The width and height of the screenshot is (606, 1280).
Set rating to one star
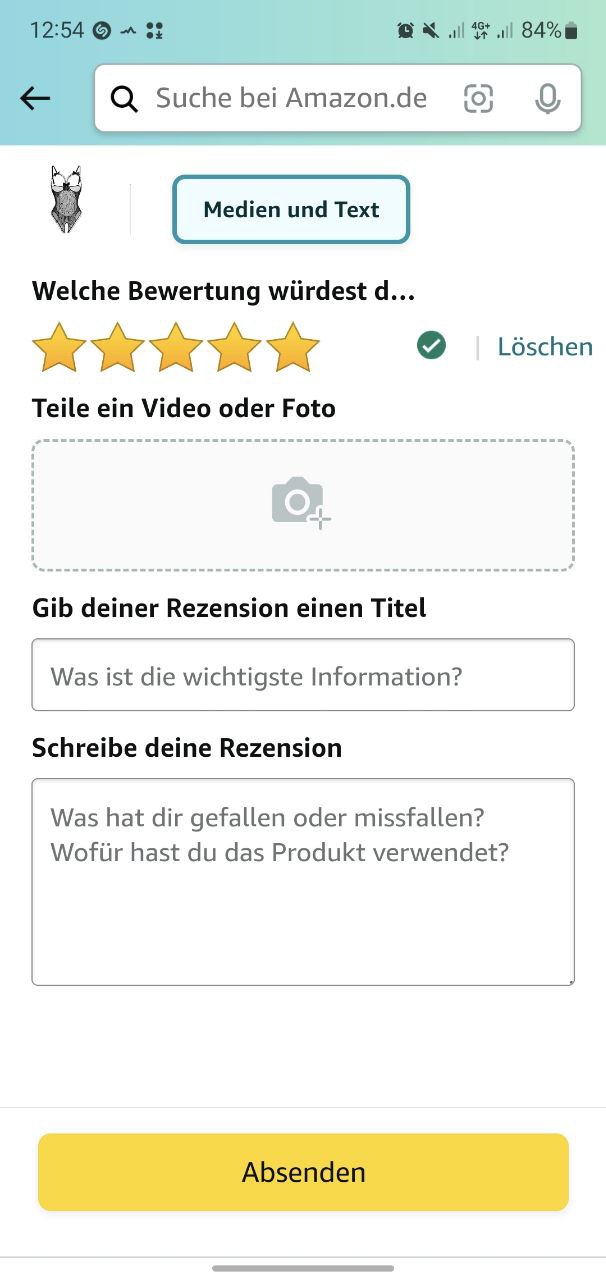[x=59, y=347]
